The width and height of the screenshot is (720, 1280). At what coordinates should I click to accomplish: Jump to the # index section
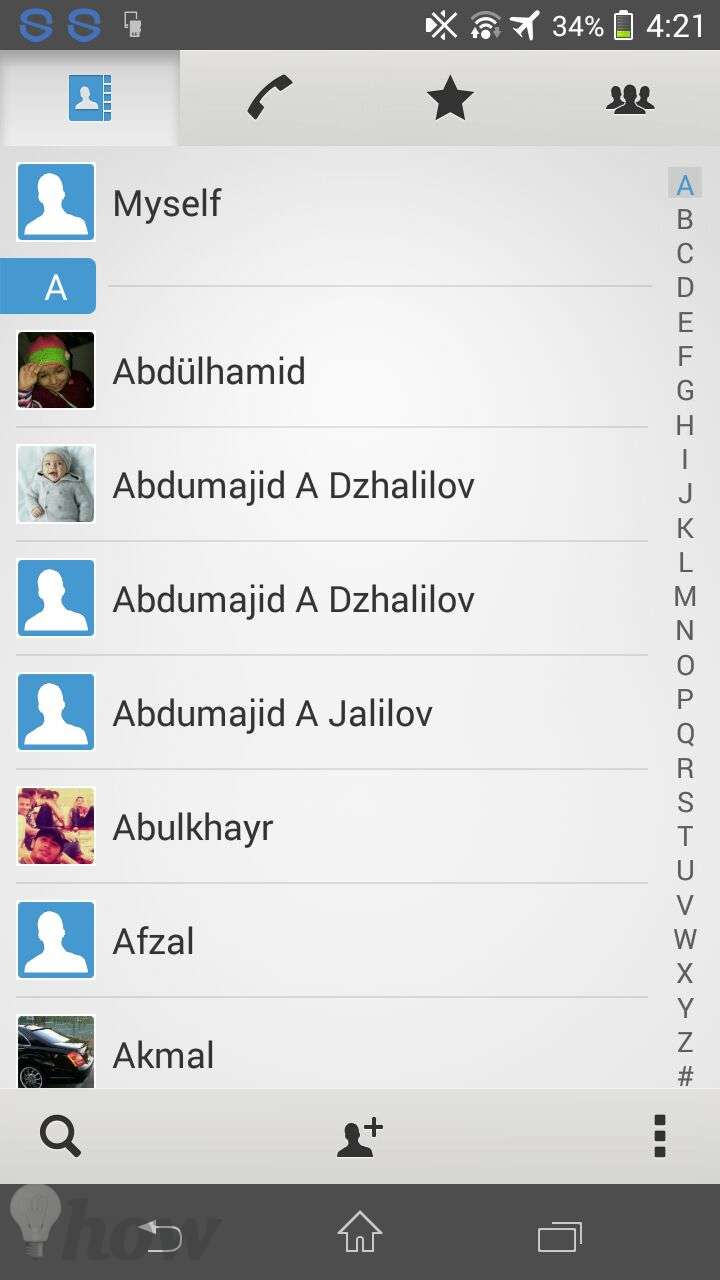(x=685, y=1076)
